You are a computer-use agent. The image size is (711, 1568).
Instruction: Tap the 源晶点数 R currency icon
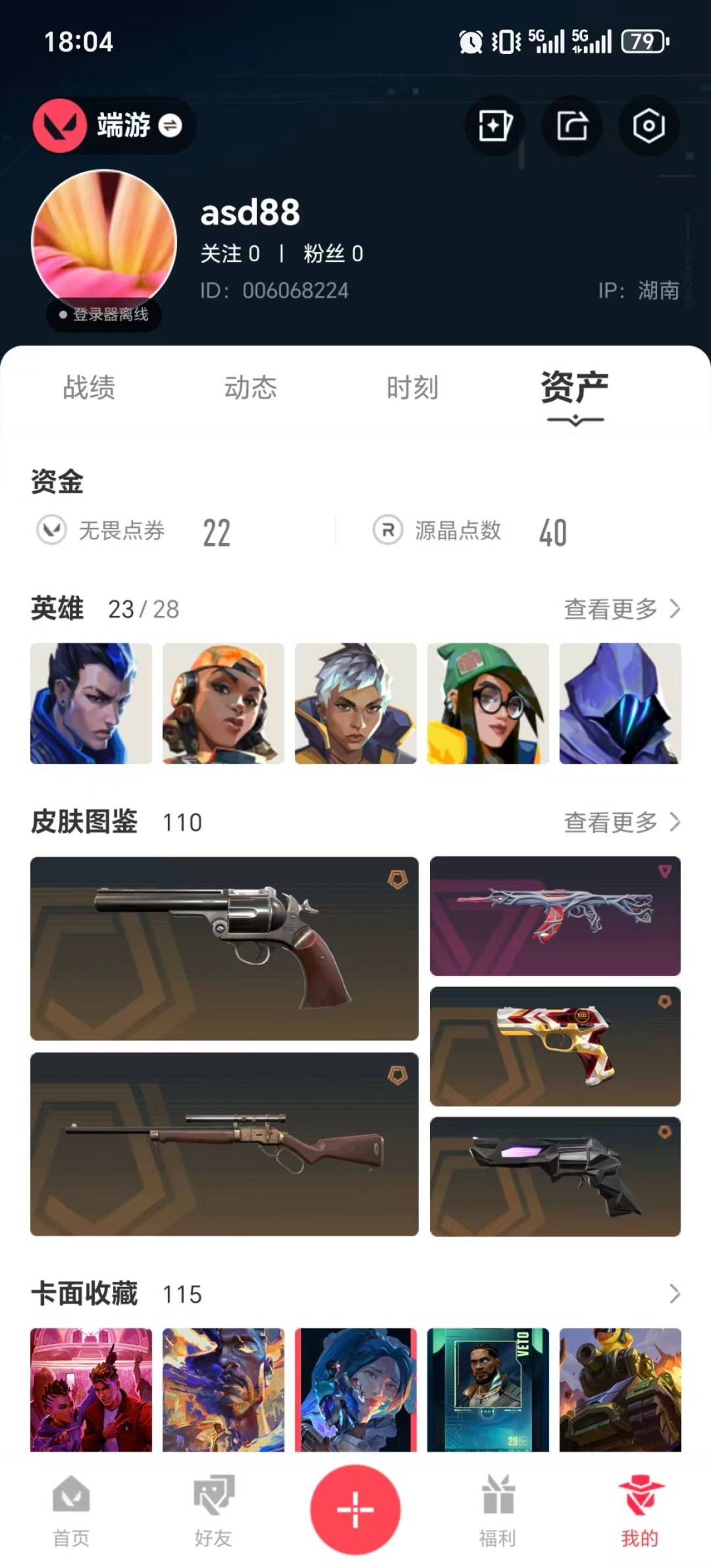click(x=388, y=531)
